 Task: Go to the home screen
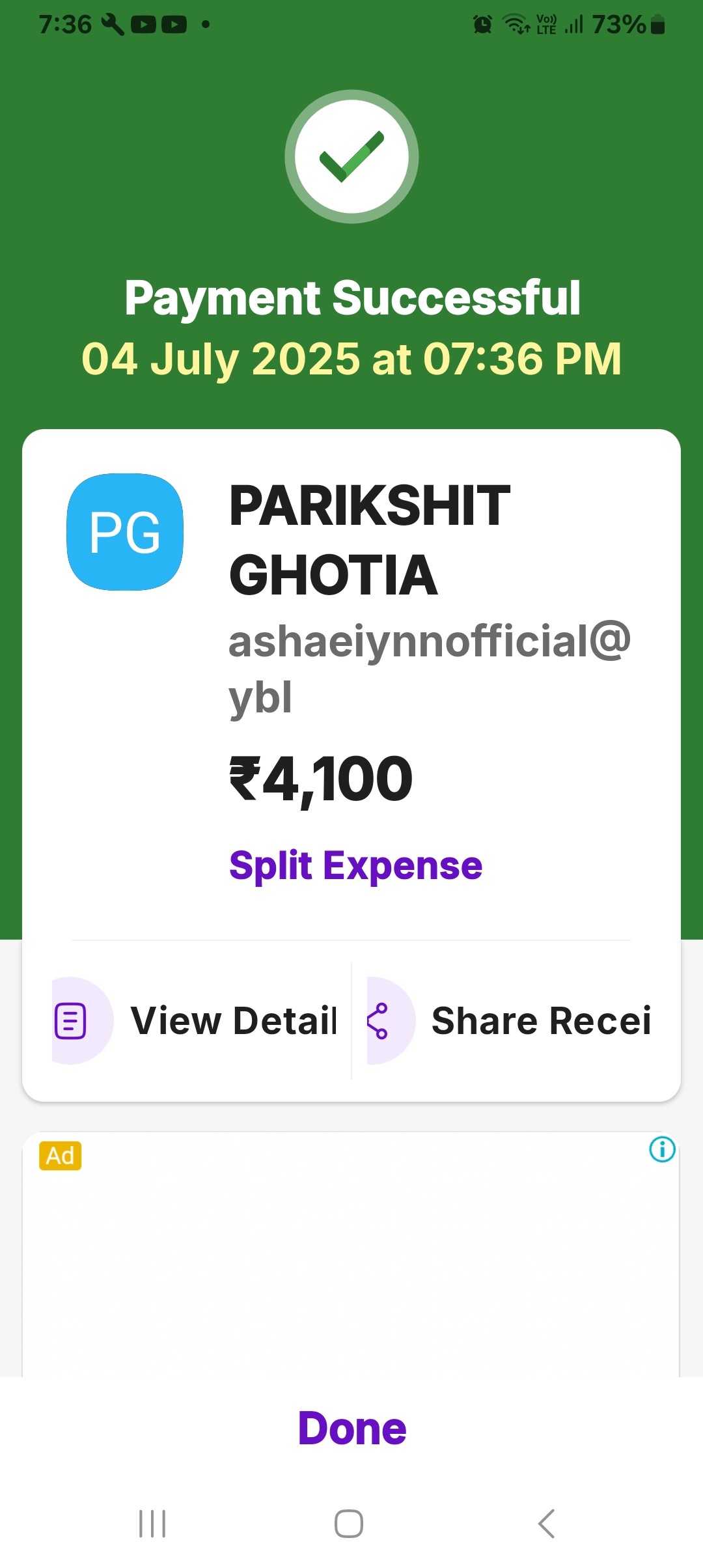click(x=349, y=1523)
